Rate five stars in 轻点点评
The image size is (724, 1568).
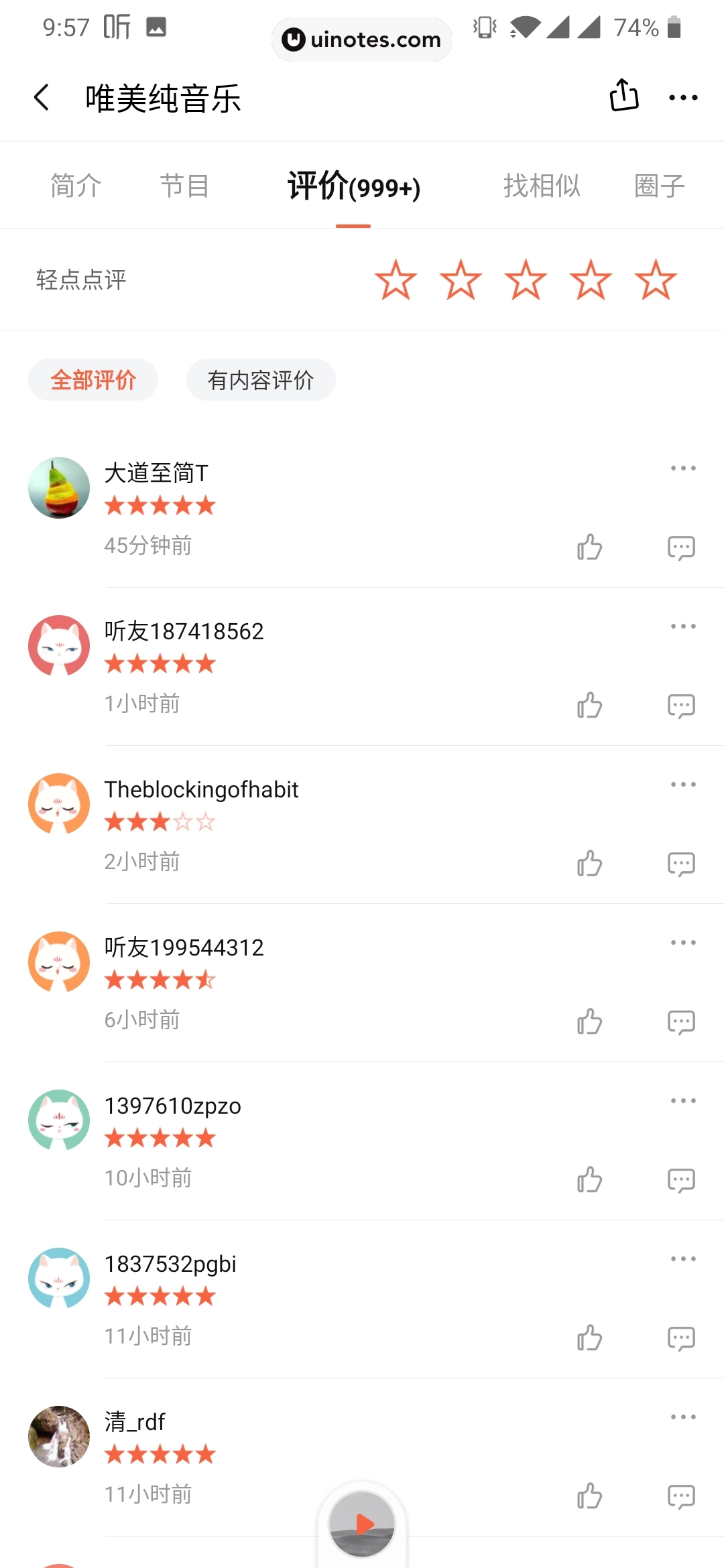[x=655, y=279]
